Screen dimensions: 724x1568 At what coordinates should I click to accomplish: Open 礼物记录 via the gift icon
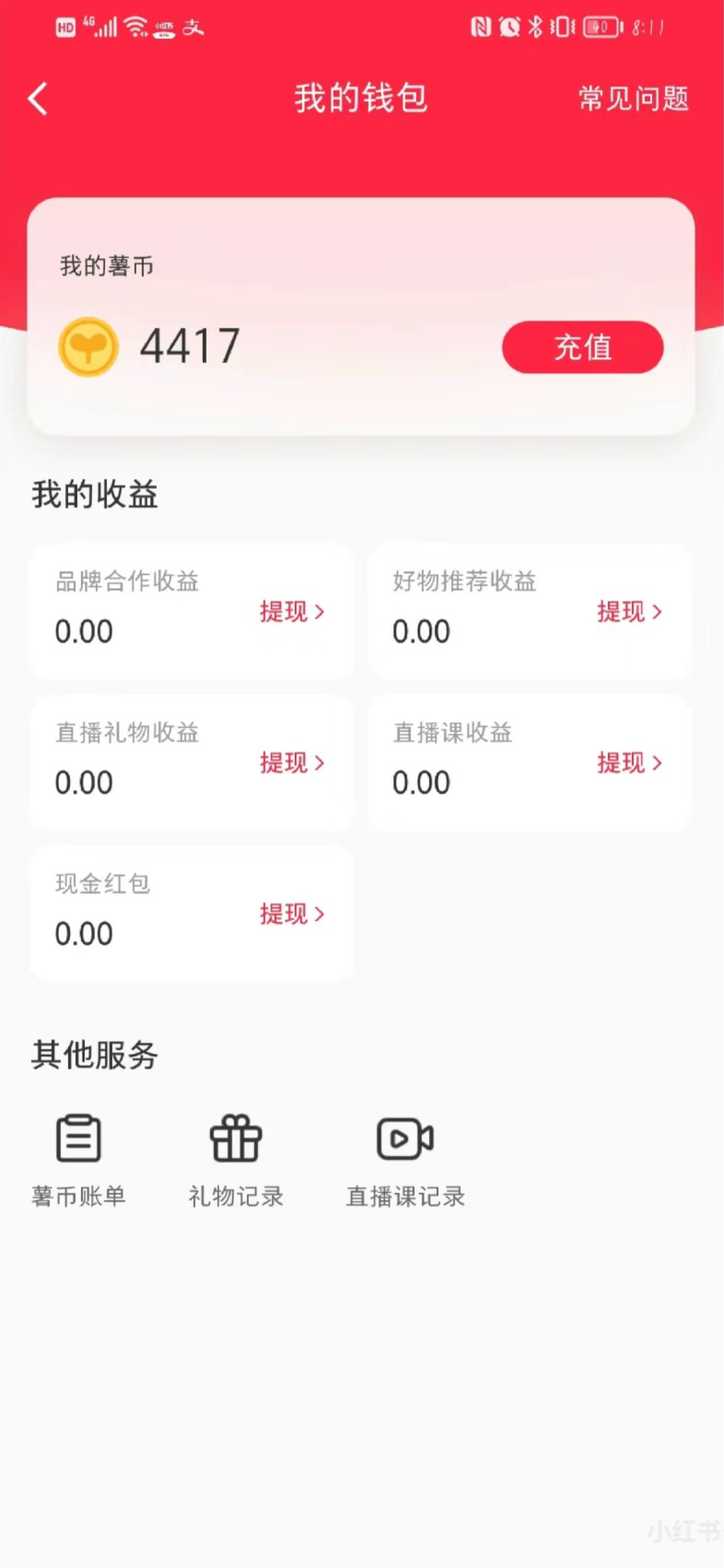pos(234,1152)
